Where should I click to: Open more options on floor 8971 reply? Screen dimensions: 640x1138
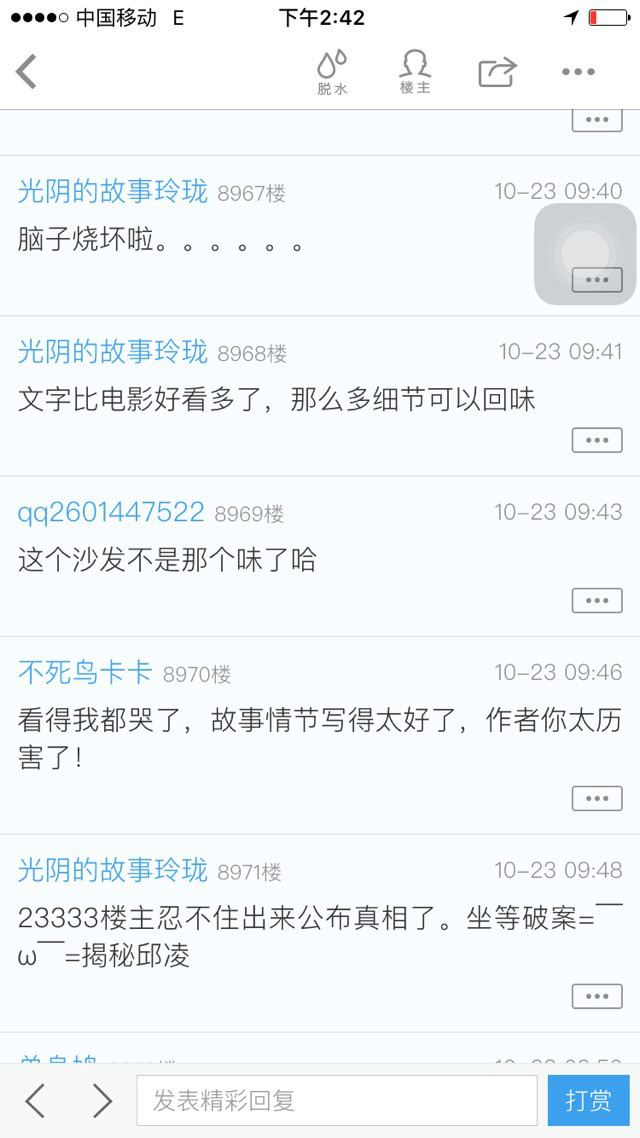click(x=596, y=996)
